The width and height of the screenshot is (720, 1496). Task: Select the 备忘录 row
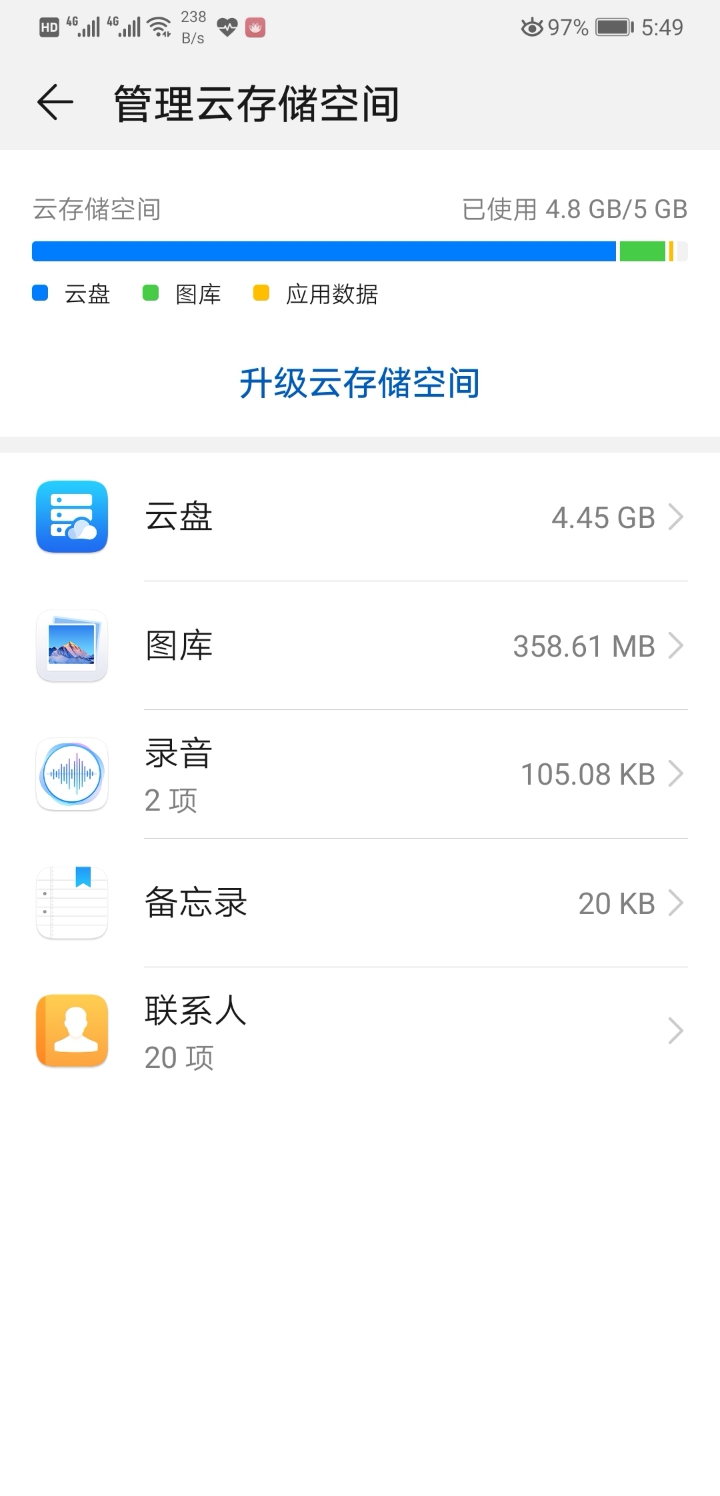click(360, 903)
